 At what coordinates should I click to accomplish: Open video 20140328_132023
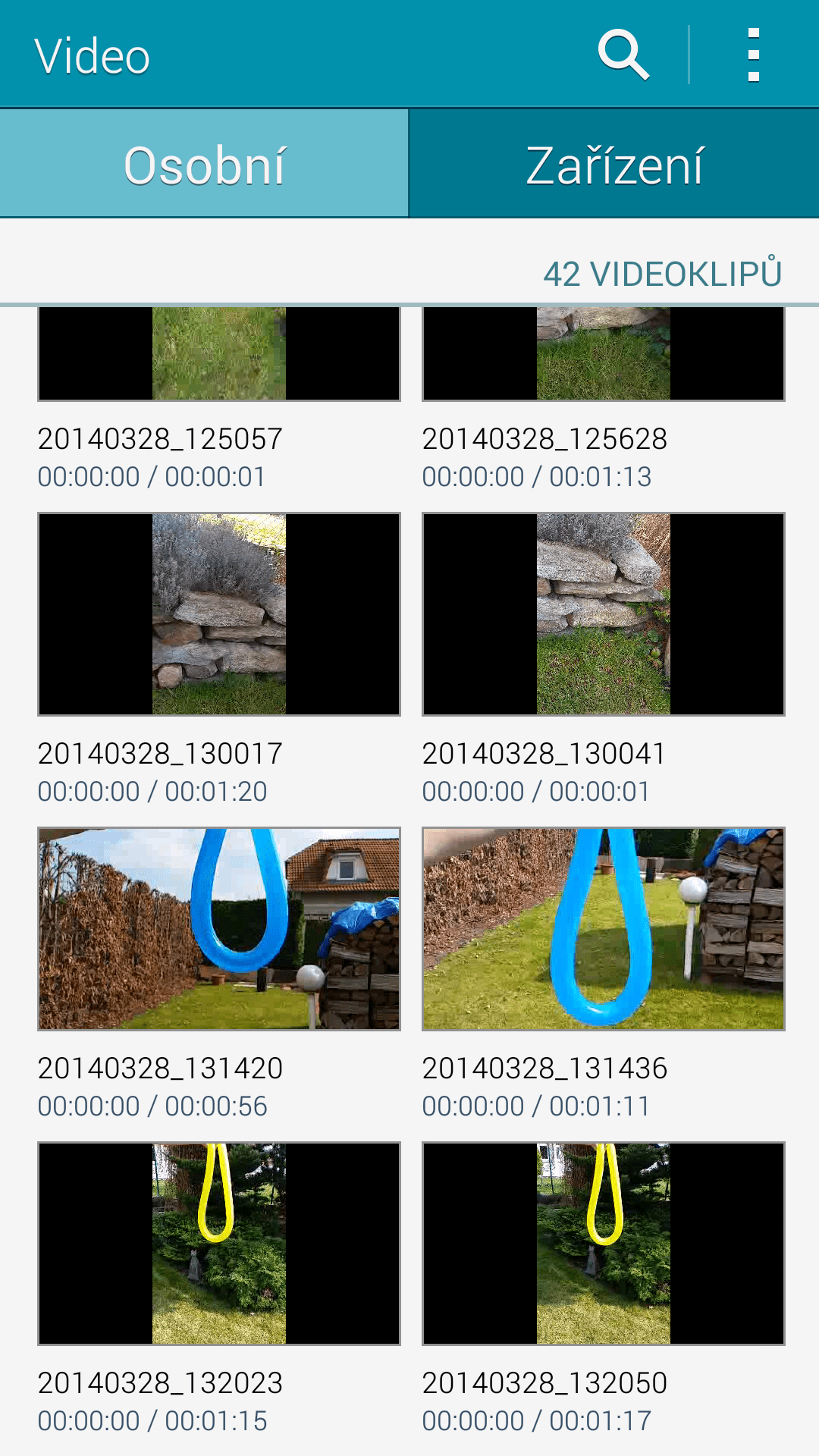pos(219,1244)
